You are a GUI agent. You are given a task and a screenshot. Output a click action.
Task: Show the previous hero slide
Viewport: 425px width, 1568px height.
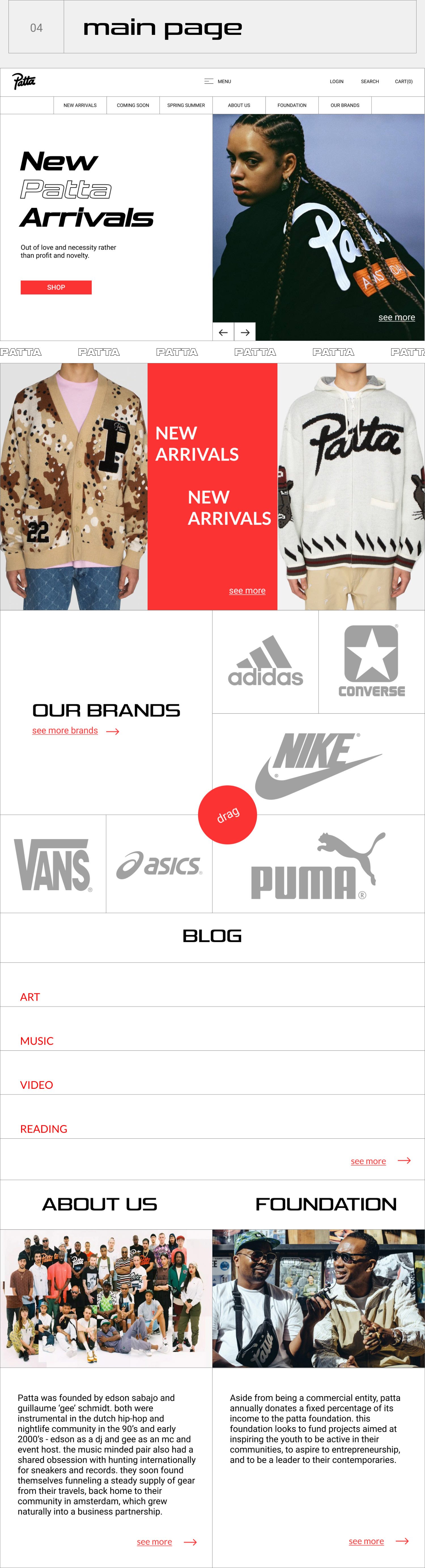tap(223, 332)
